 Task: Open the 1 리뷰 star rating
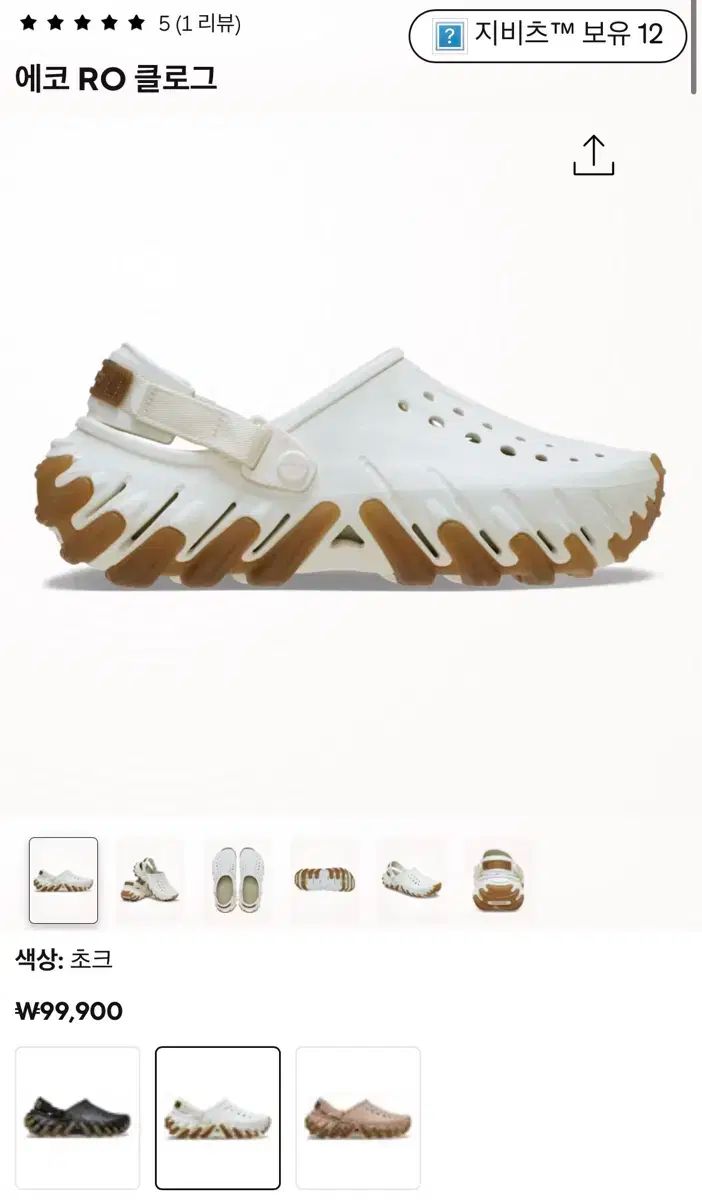pyautogui.click(x=130, y=23)
